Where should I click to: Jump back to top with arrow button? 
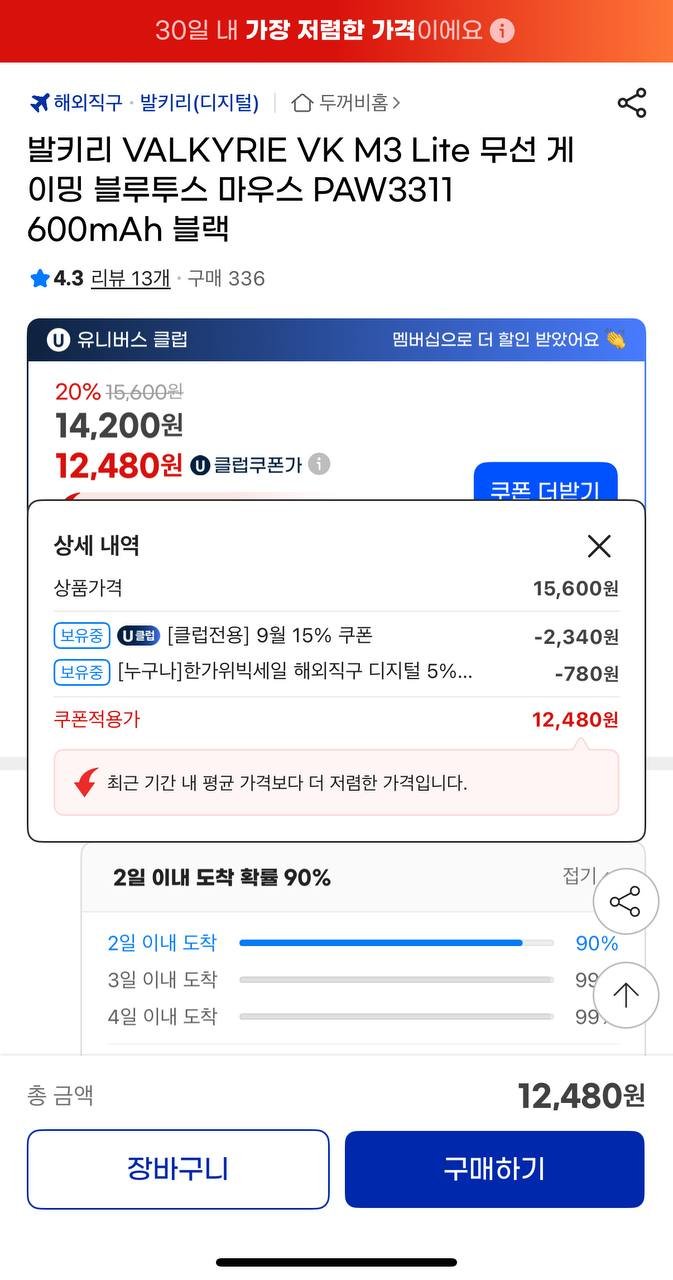(625, 995)
